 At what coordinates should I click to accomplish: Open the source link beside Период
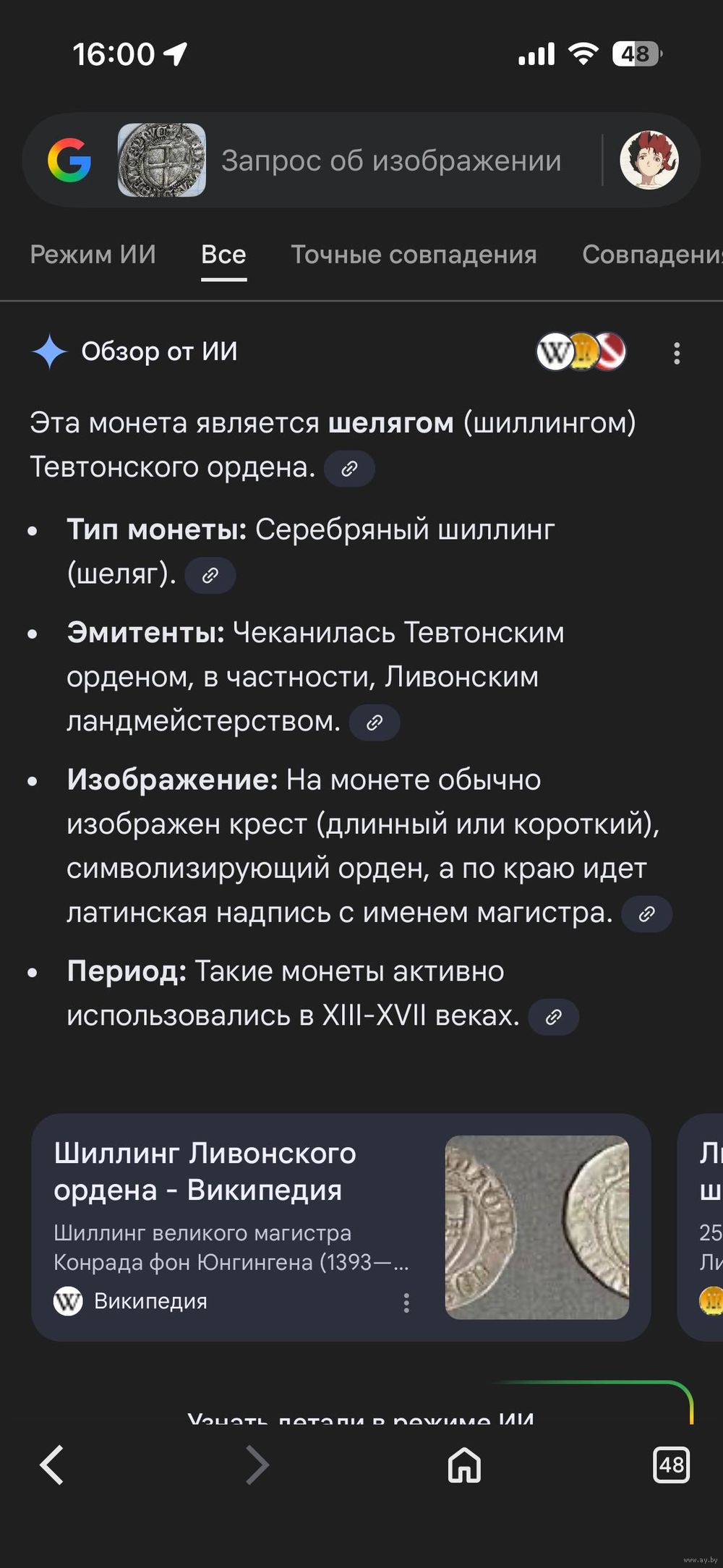click(x=554, y=1017)
